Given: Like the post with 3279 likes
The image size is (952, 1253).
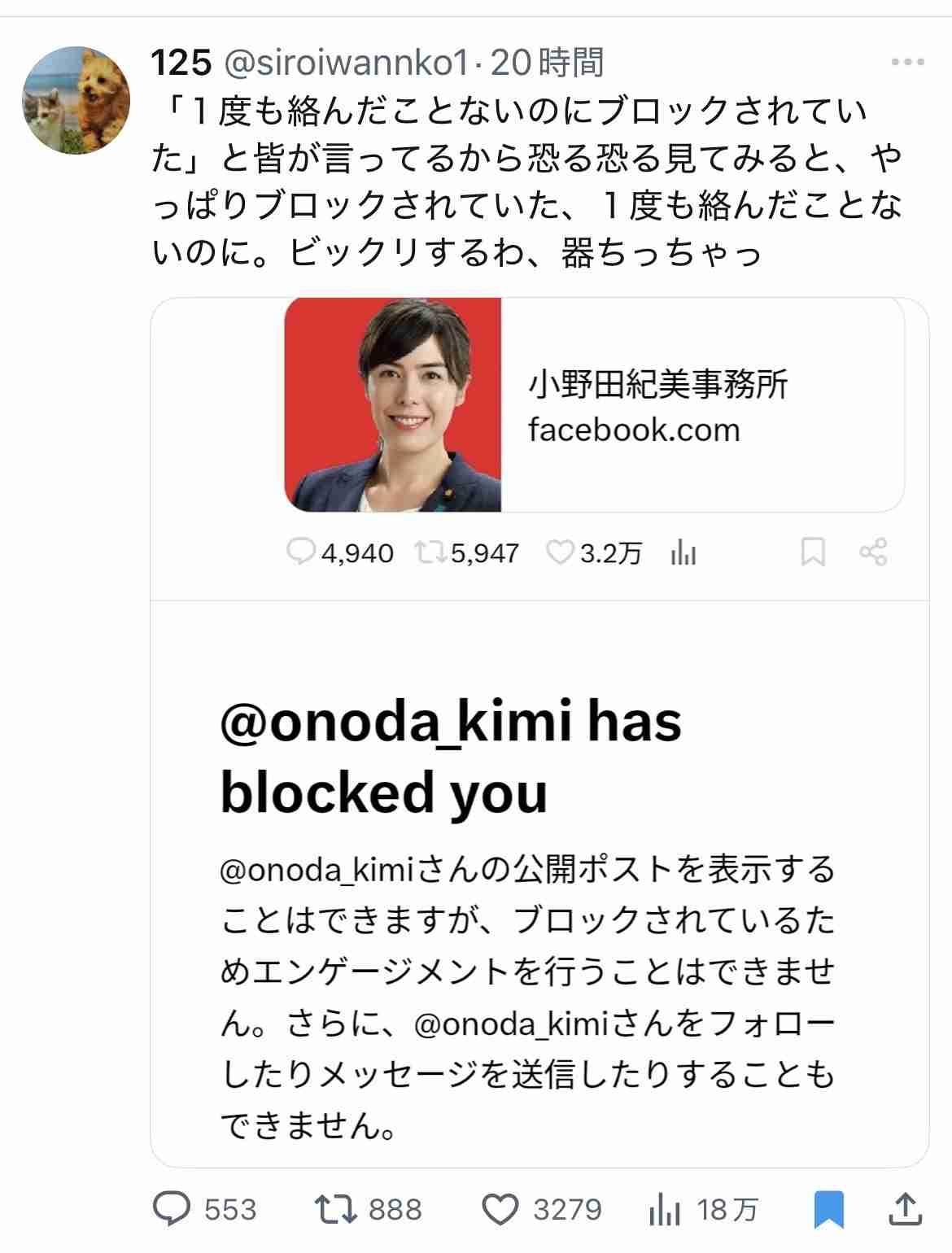Looking at the screenshot, I should tap(500, 1209).
